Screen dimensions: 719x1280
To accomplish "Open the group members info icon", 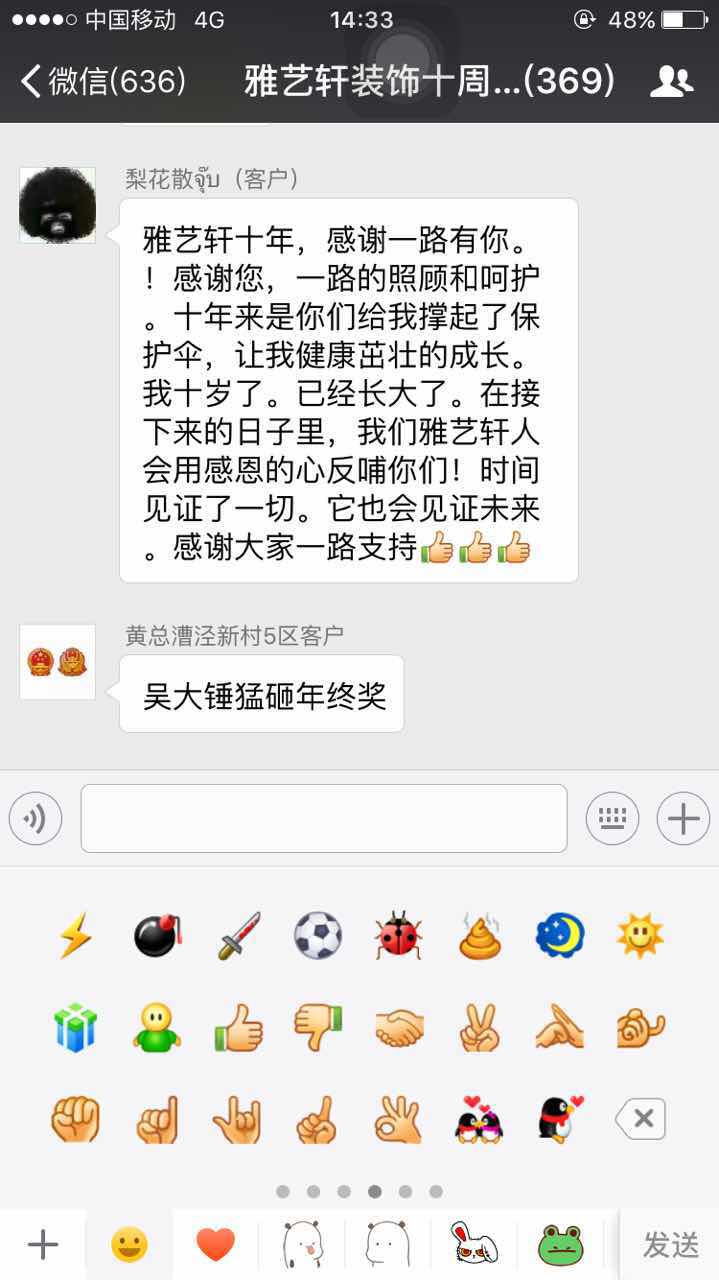I will (x=672, y=81).
